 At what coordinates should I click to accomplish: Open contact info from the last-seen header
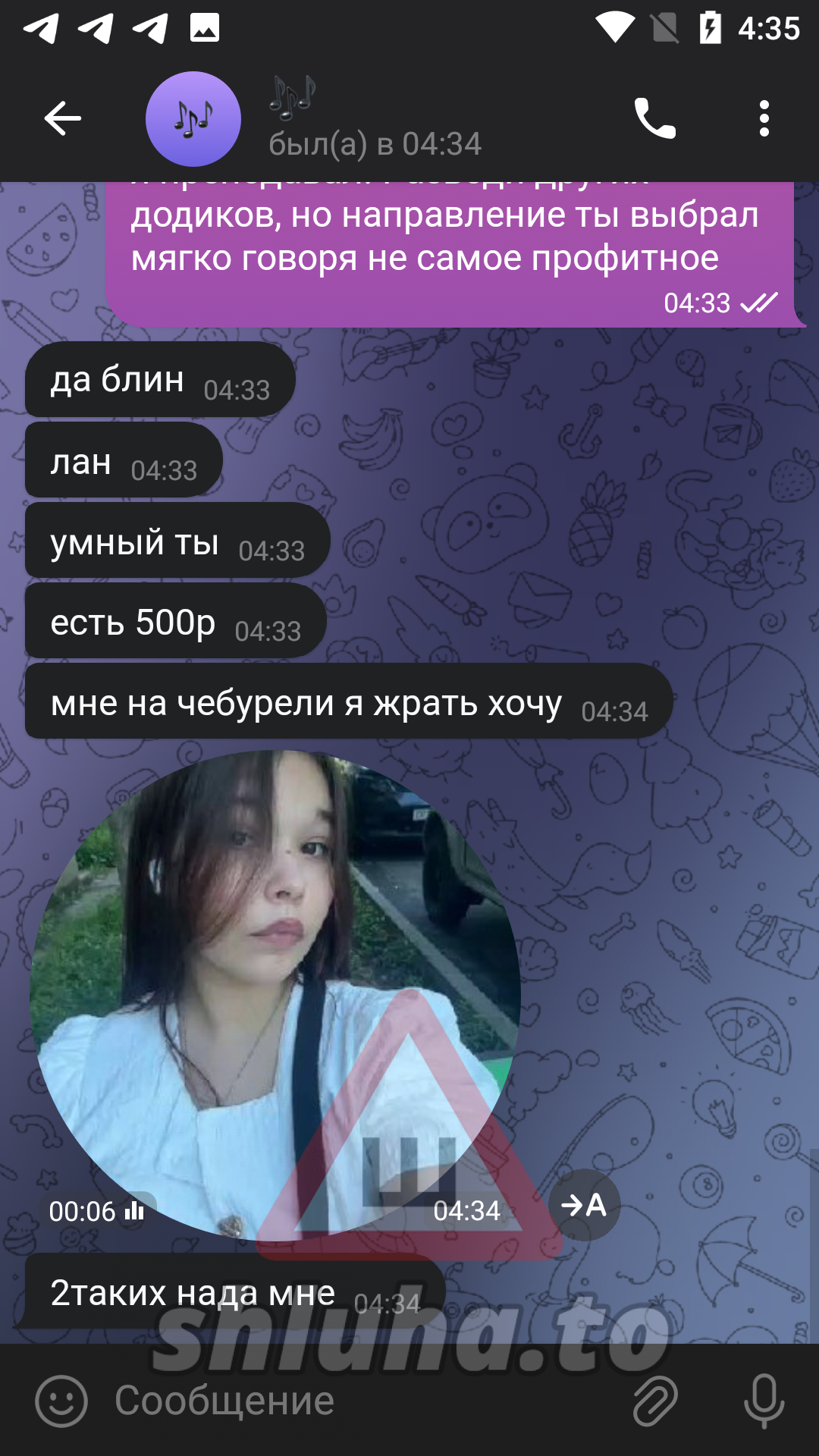tap(375, 143)
